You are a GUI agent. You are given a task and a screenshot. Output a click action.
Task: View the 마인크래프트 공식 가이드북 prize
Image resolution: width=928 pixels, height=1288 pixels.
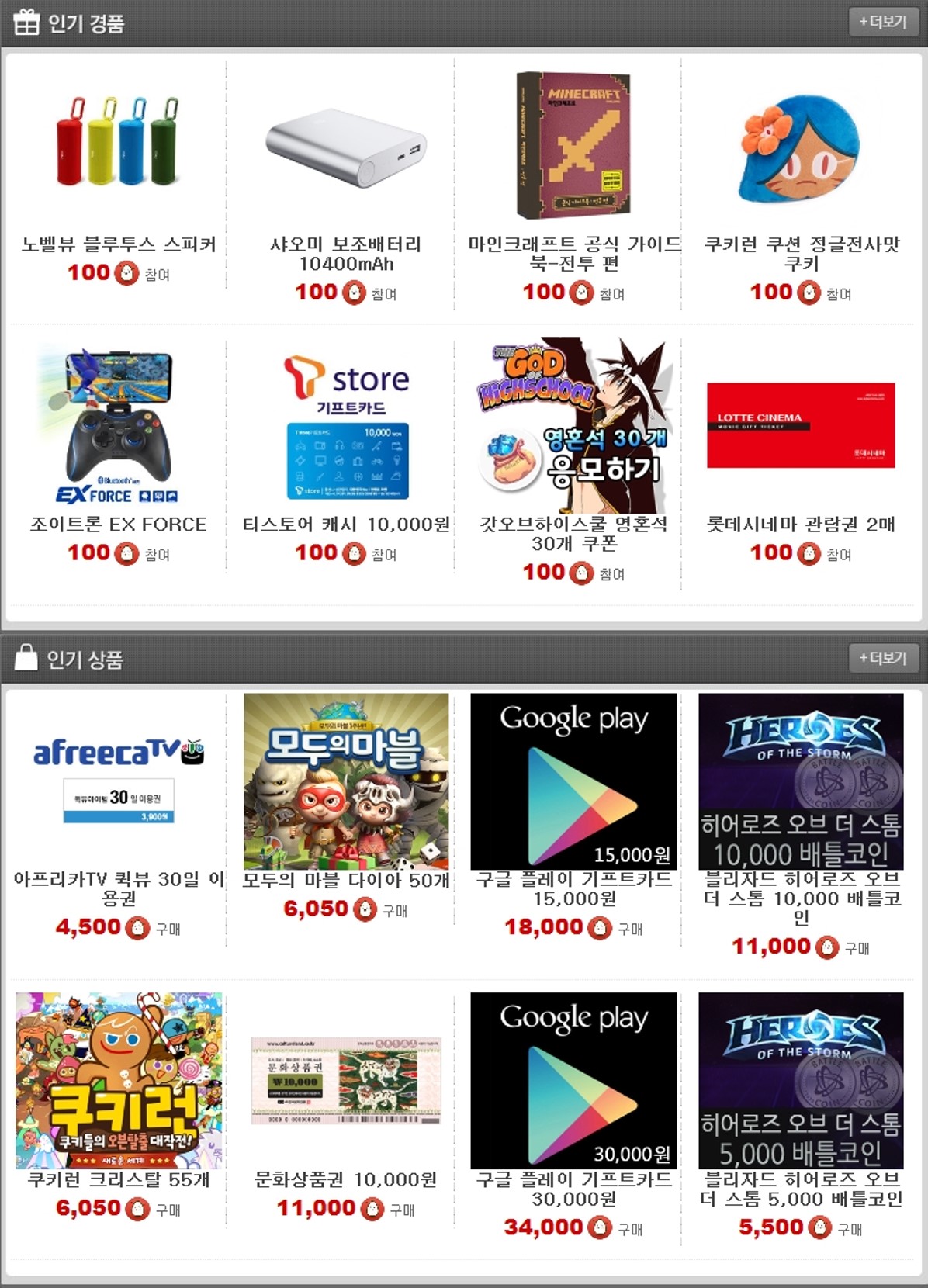pos(573,145)
